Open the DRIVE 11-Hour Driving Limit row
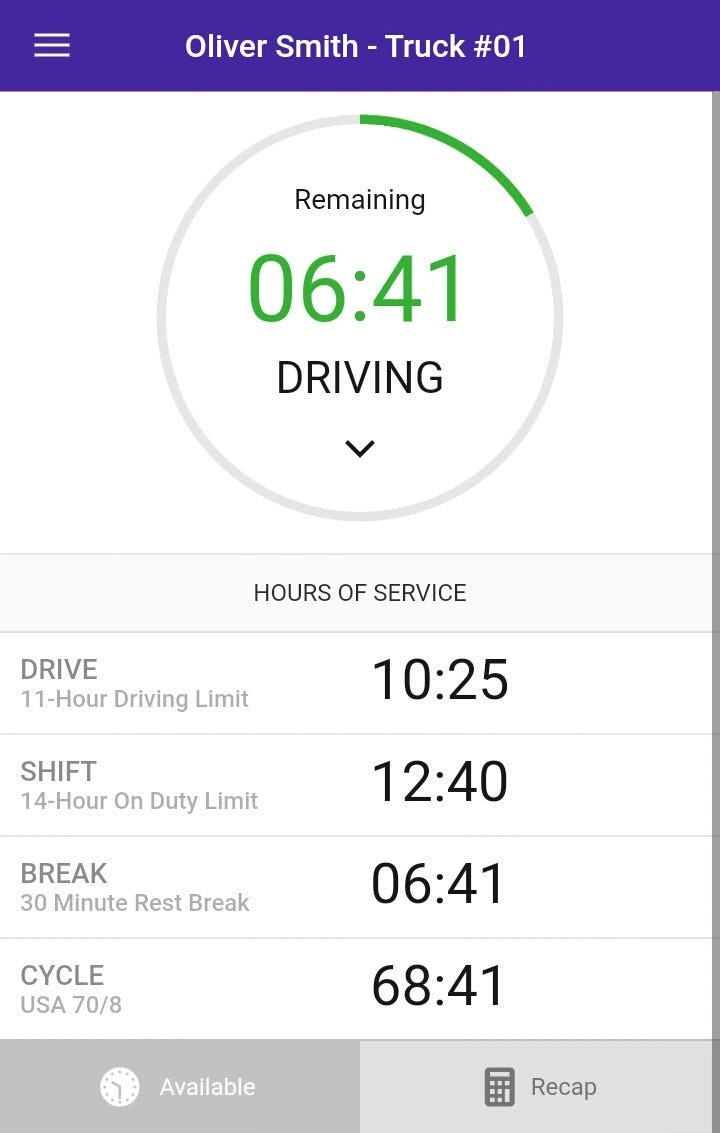The width and height of the screenshot is (720, 1133). click(360, 681)
